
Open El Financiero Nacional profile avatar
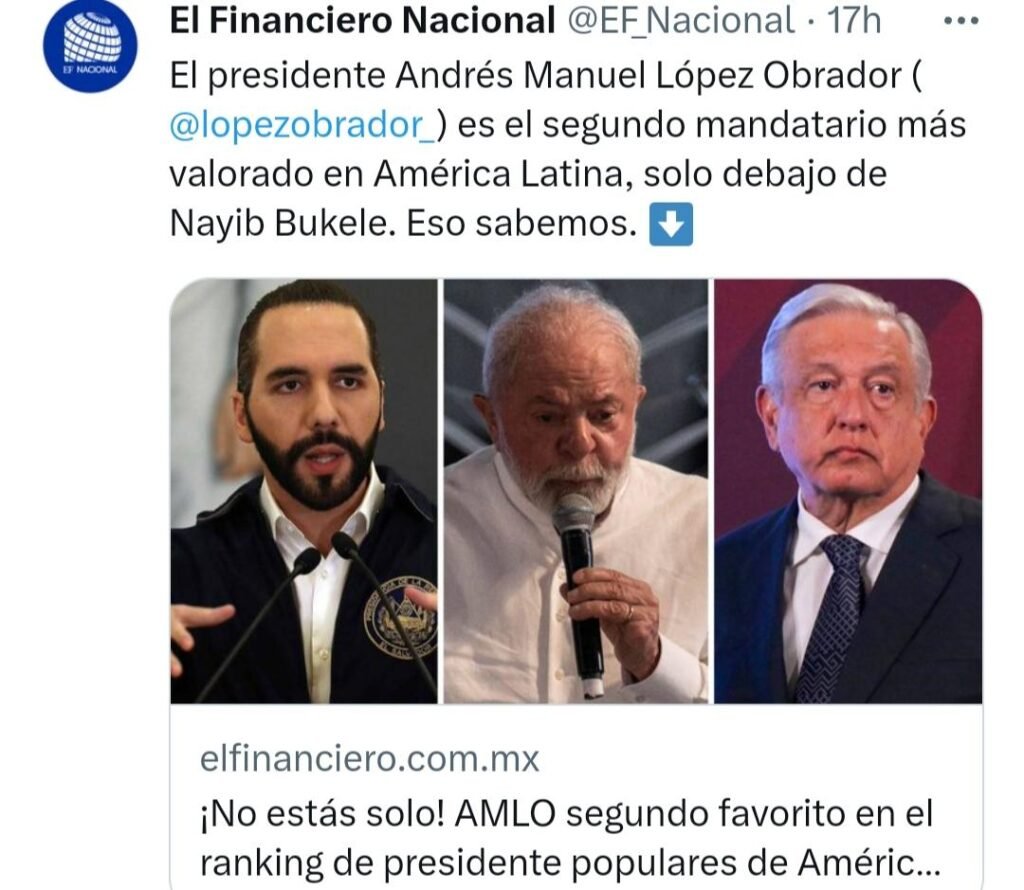pyautogui.click(x=90, y=47)
